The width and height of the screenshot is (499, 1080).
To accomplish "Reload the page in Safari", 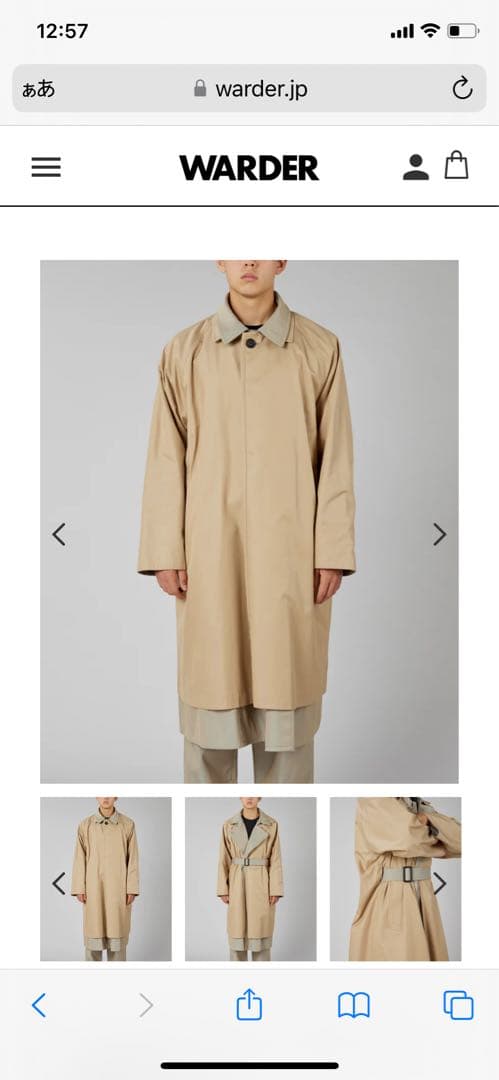I will point(462,88).
